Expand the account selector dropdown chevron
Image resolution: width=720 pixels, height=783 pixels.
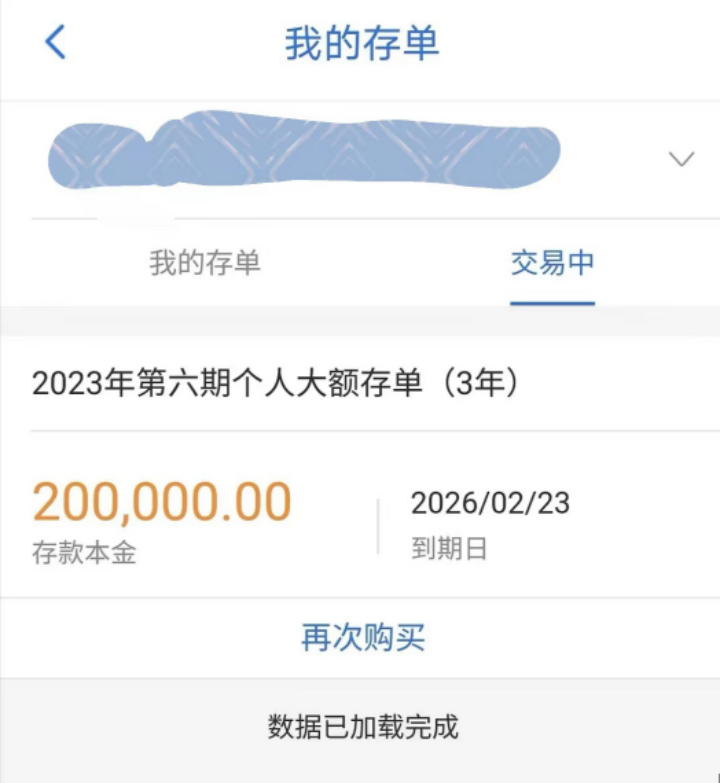(681, 159)
